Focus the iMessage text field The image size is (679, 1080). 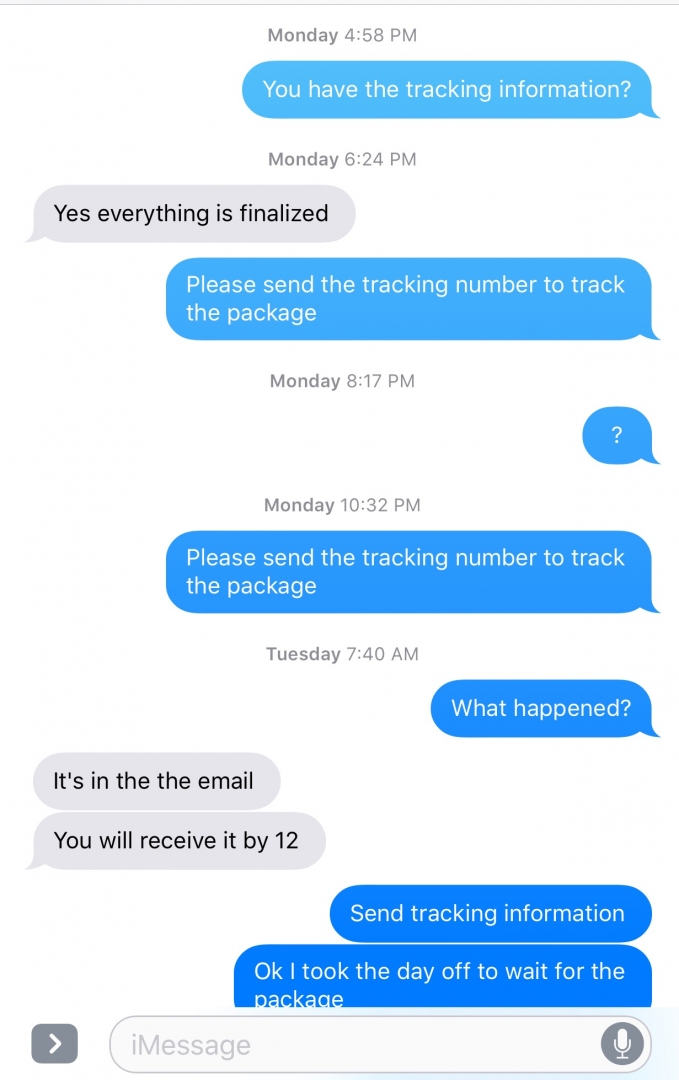(x=350, y=1045)
